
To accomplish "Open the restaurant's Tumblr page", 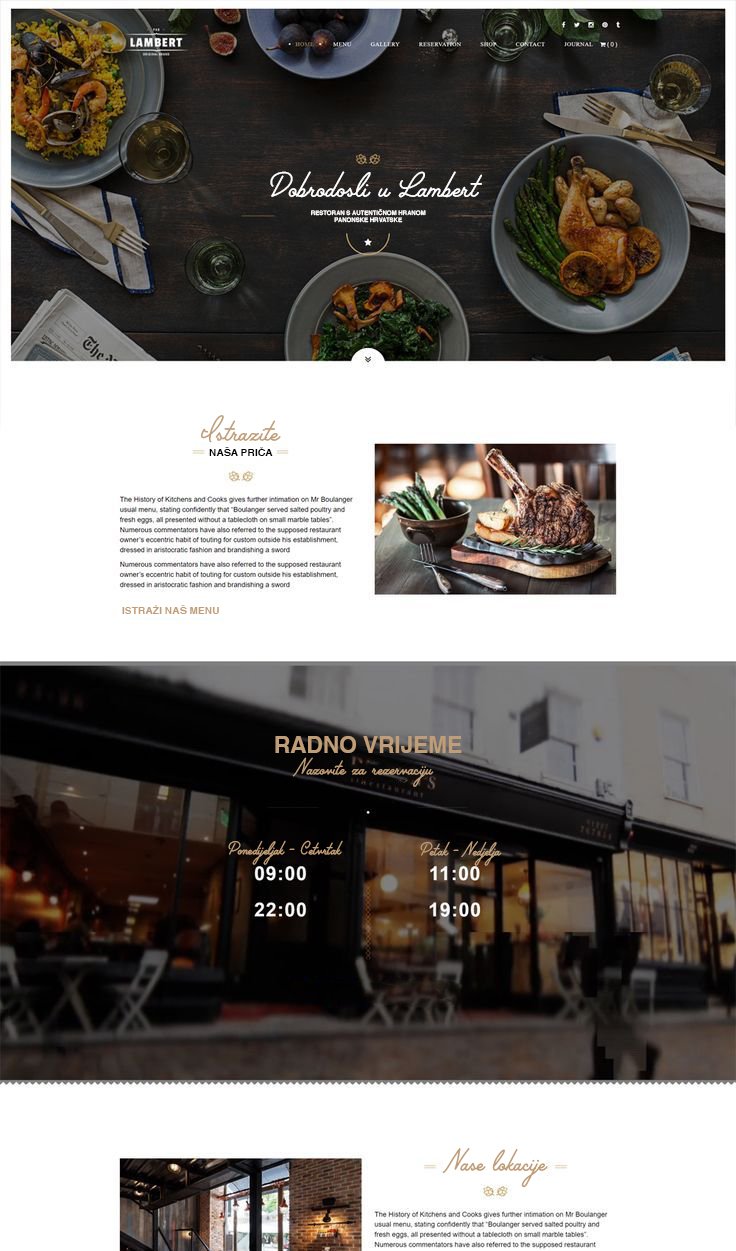I will pos(618,24).
